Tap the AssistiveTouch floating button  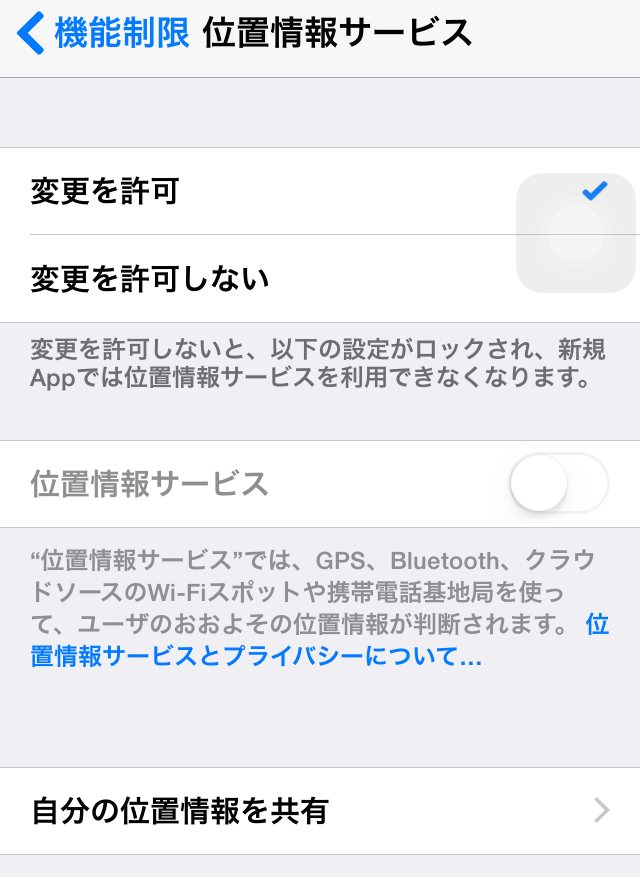click(x=575, y=233)
